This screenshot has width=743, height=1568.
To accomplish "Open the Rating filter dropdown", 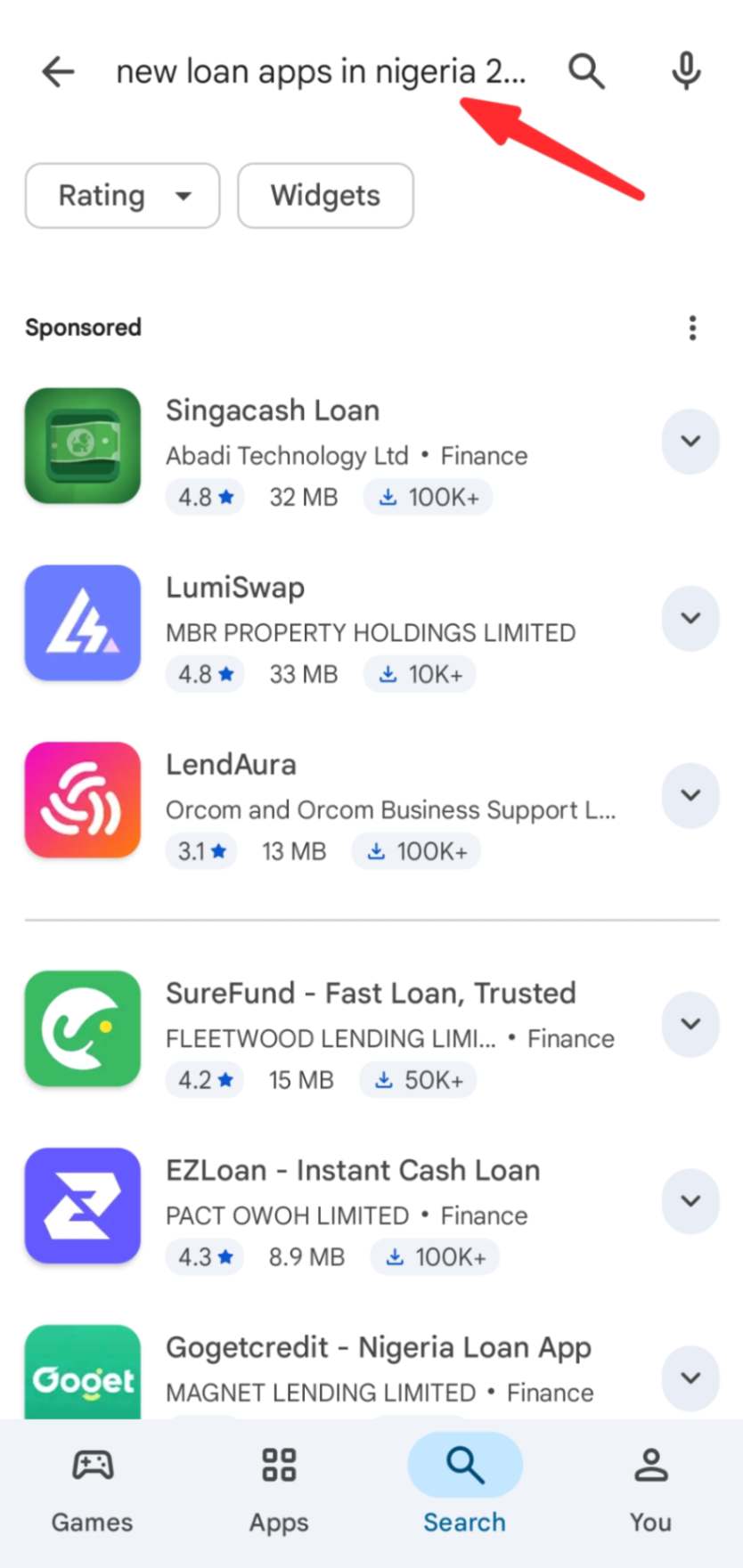I will click(x=122, y=196).
